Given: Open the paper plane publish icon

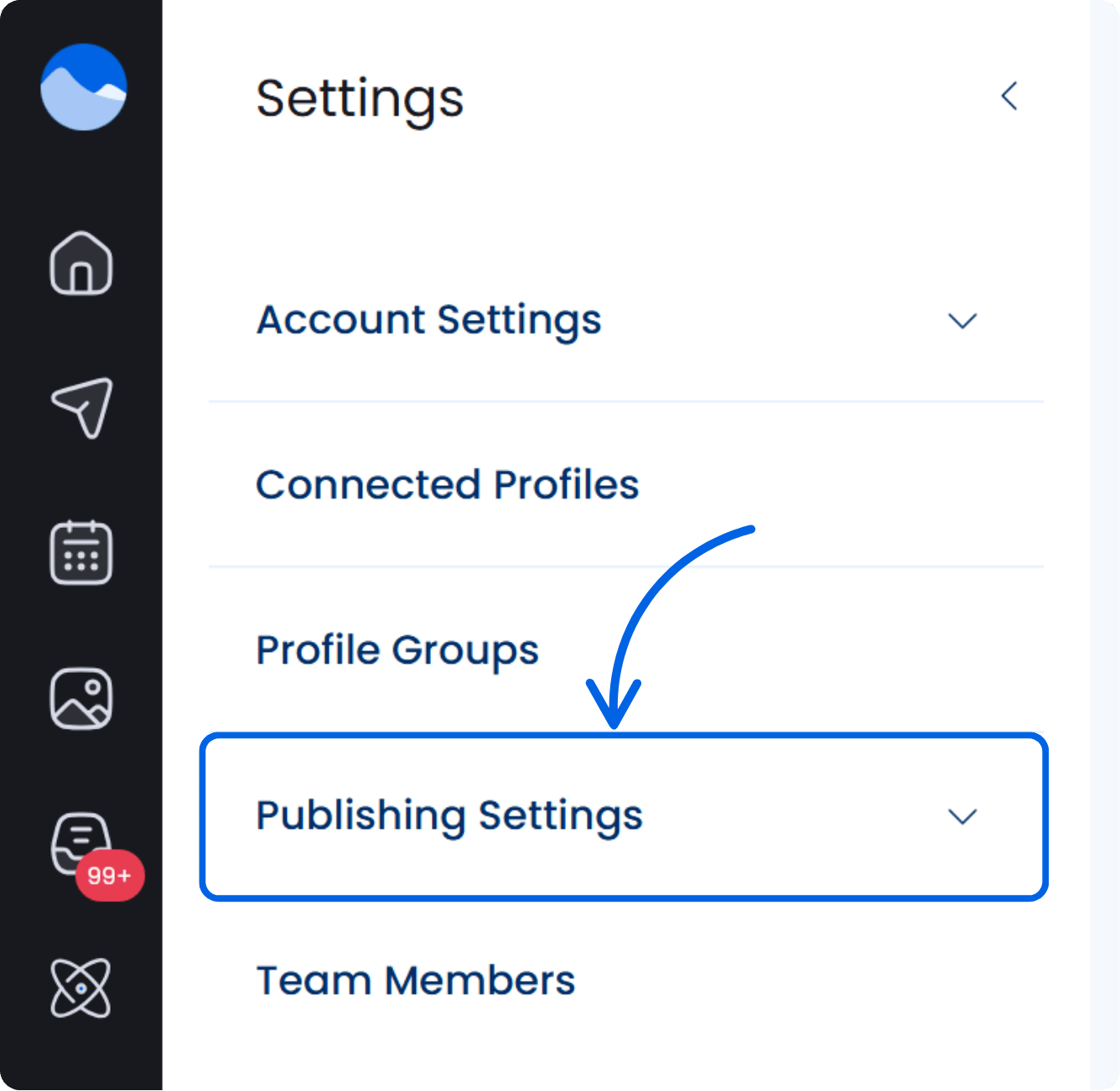Looking at the screenshot, I should (81, 407).
